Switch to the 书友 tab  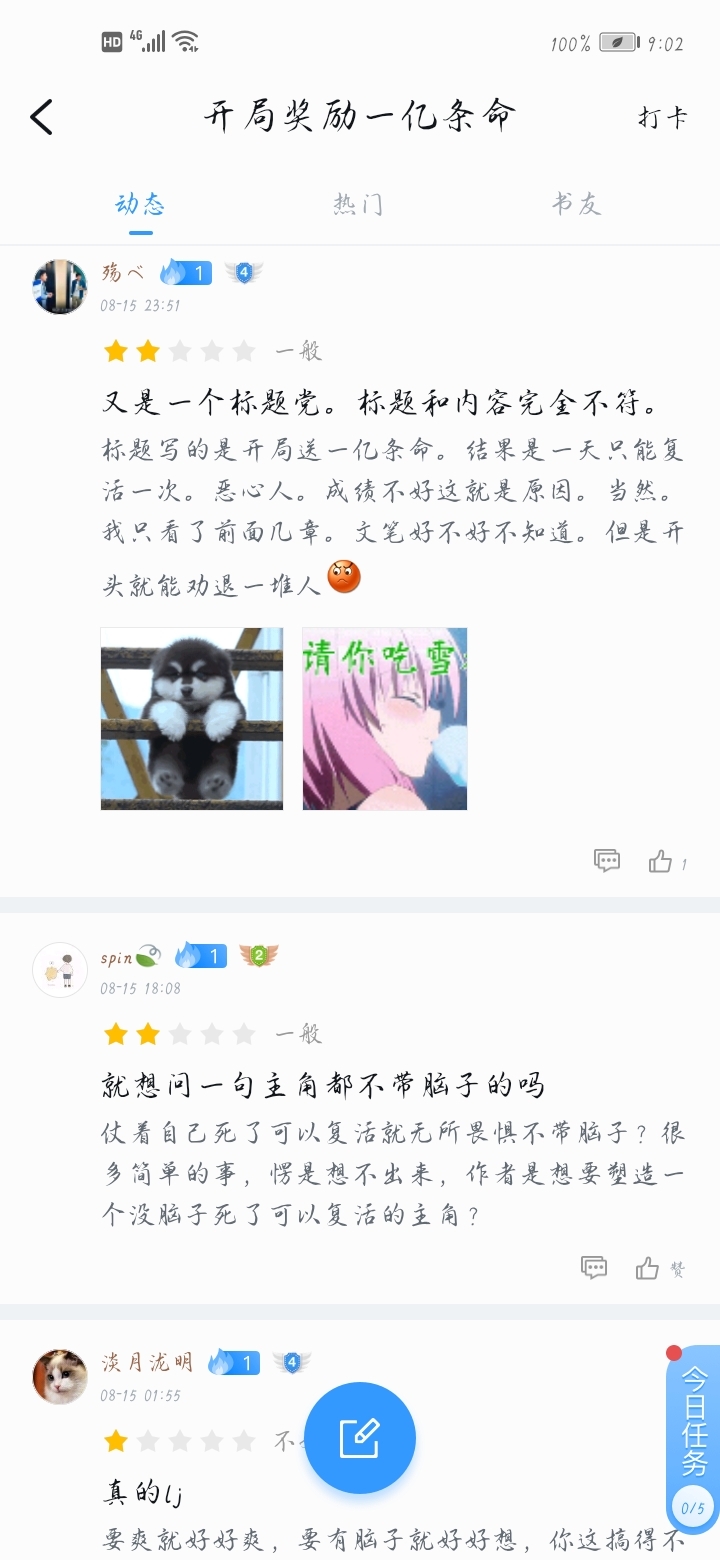click(576, 204)
